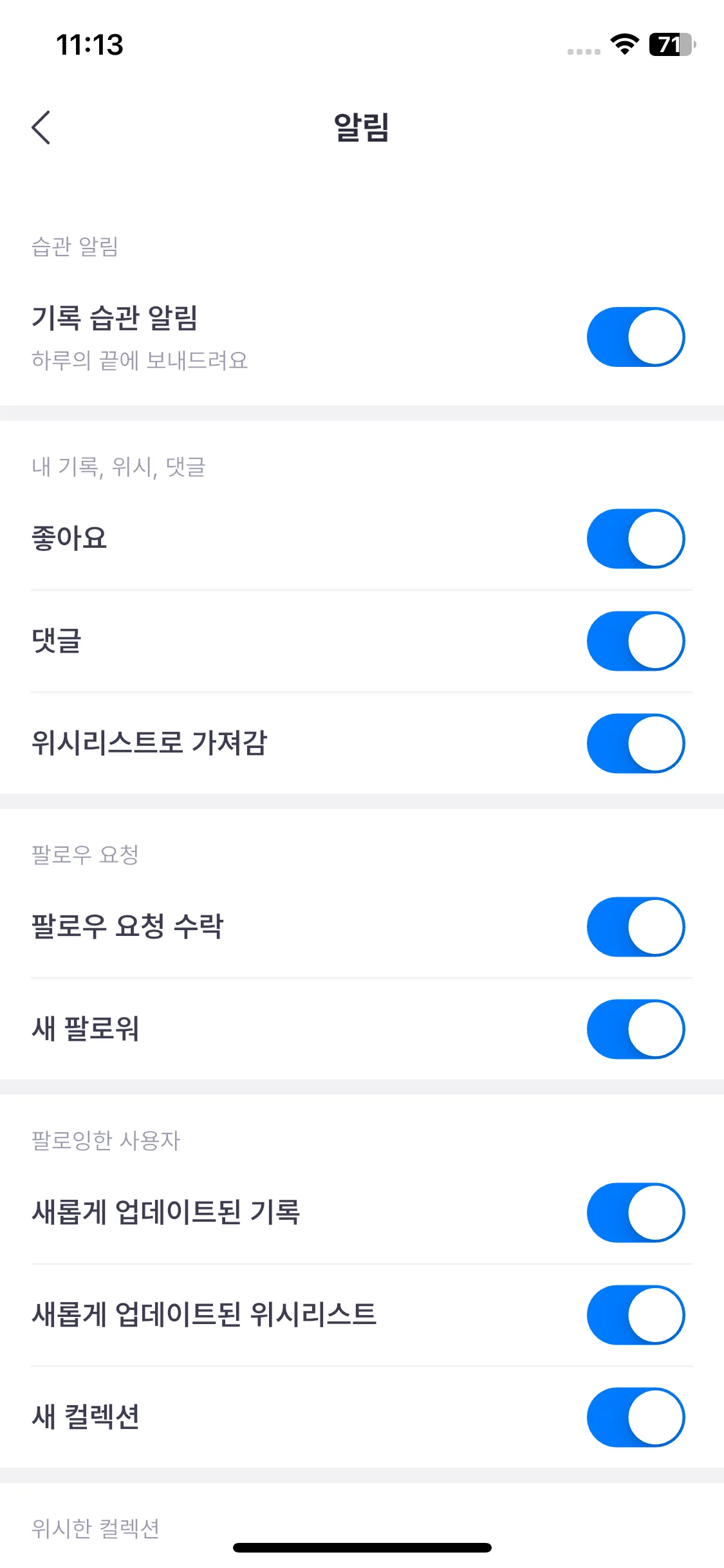Toggle 댓글 notifications off

(x=635, y=641)
